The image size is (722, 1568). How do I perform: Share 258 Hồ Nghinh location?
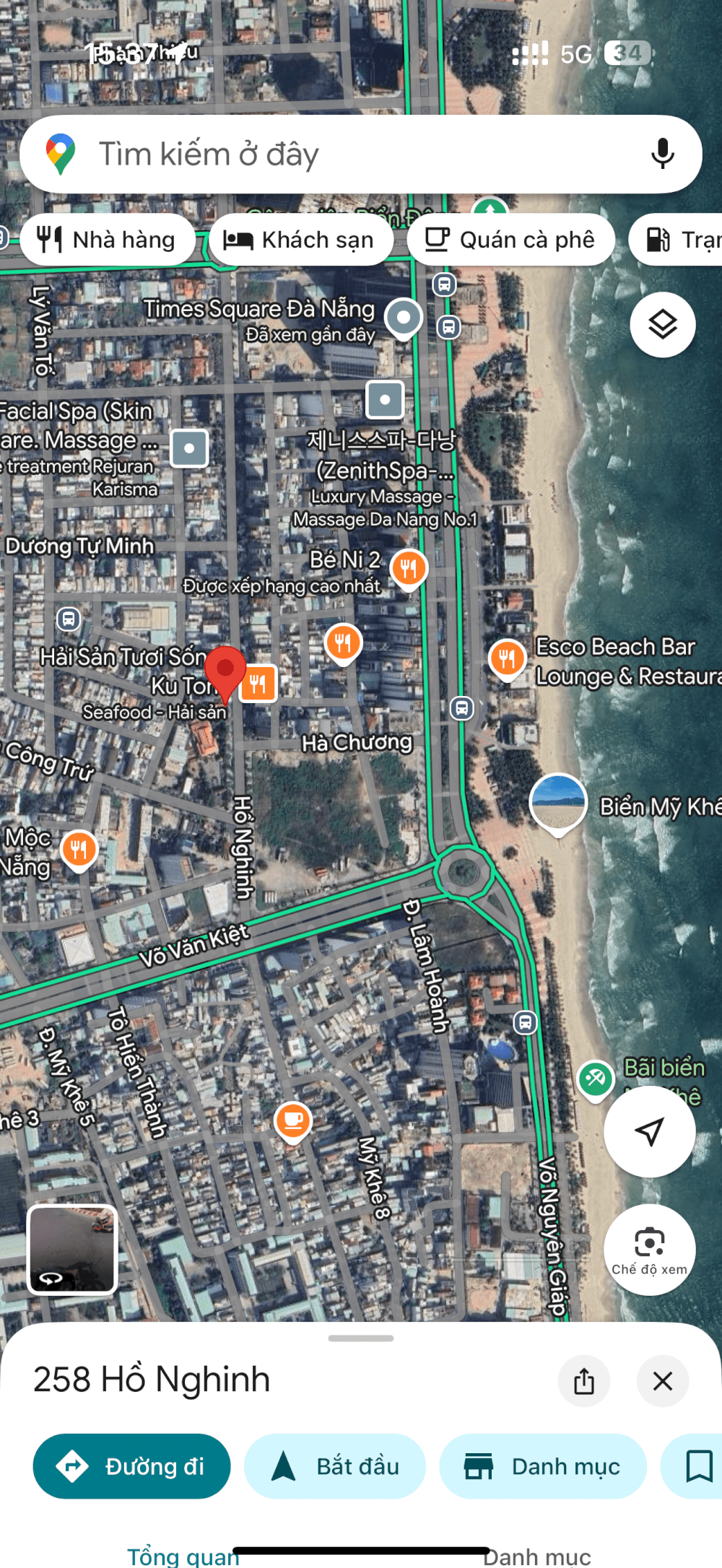(x=584, y=1381)
